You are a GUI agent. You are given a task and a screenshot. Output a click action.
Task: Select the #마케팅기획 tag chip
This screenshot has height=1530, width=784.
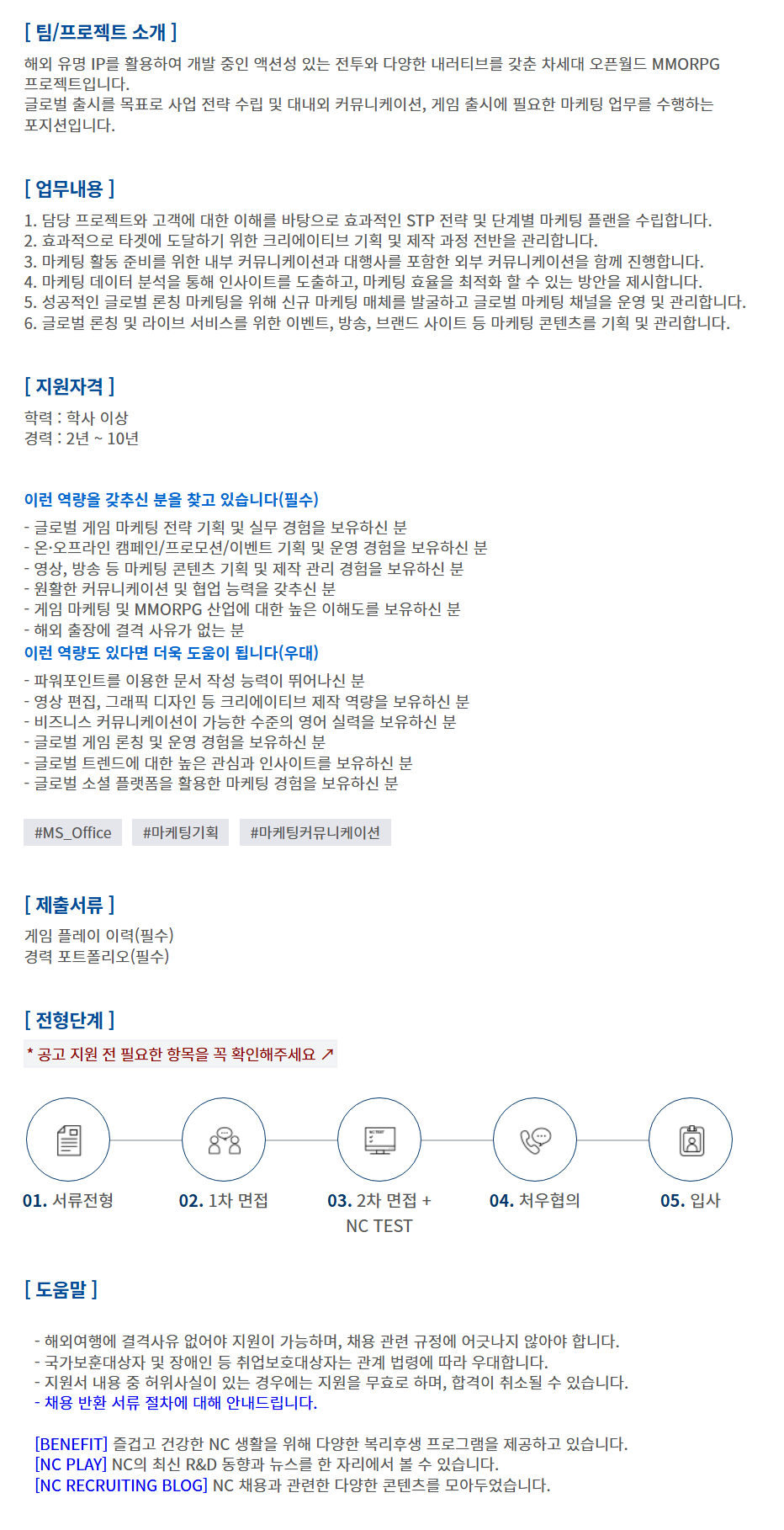(180, 832)
